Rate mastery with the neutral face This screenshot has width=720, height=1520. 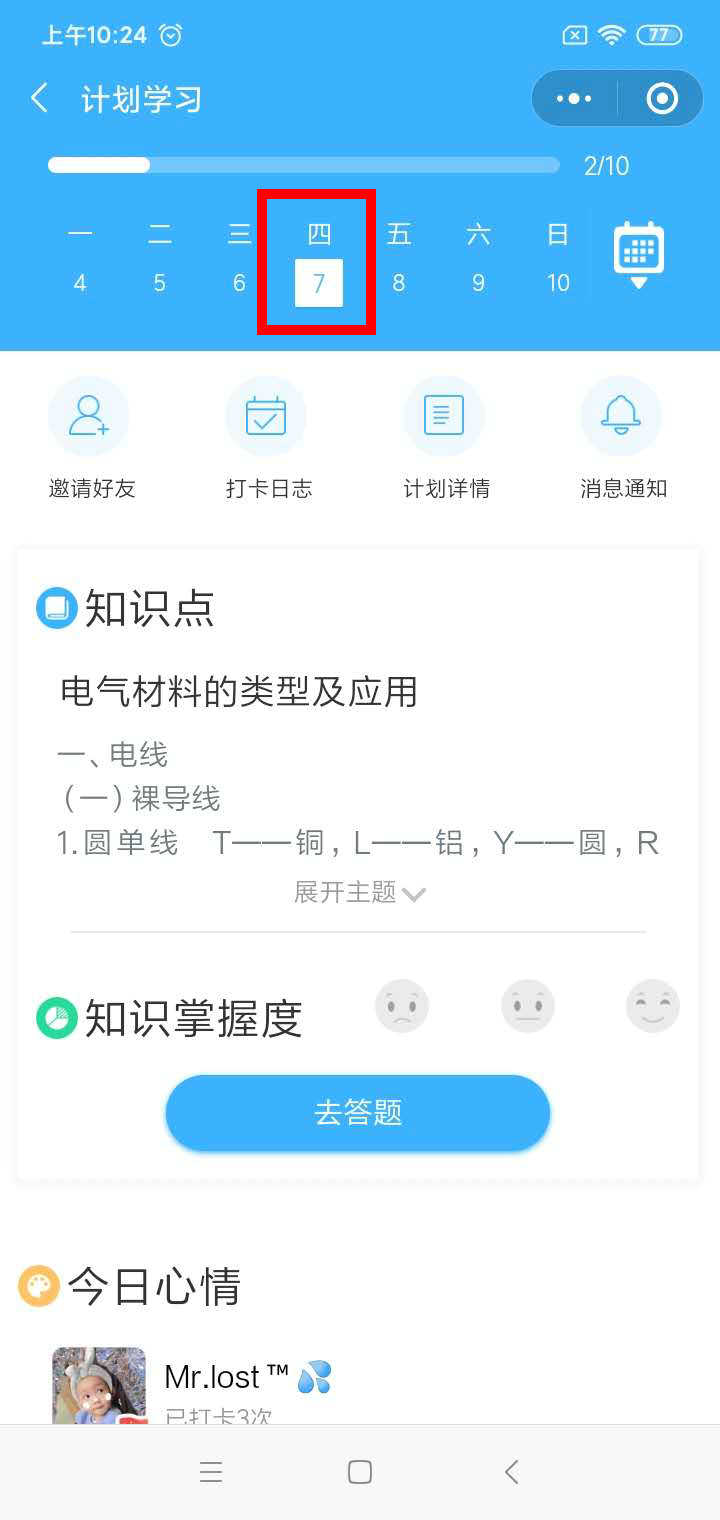(527, 1006)
